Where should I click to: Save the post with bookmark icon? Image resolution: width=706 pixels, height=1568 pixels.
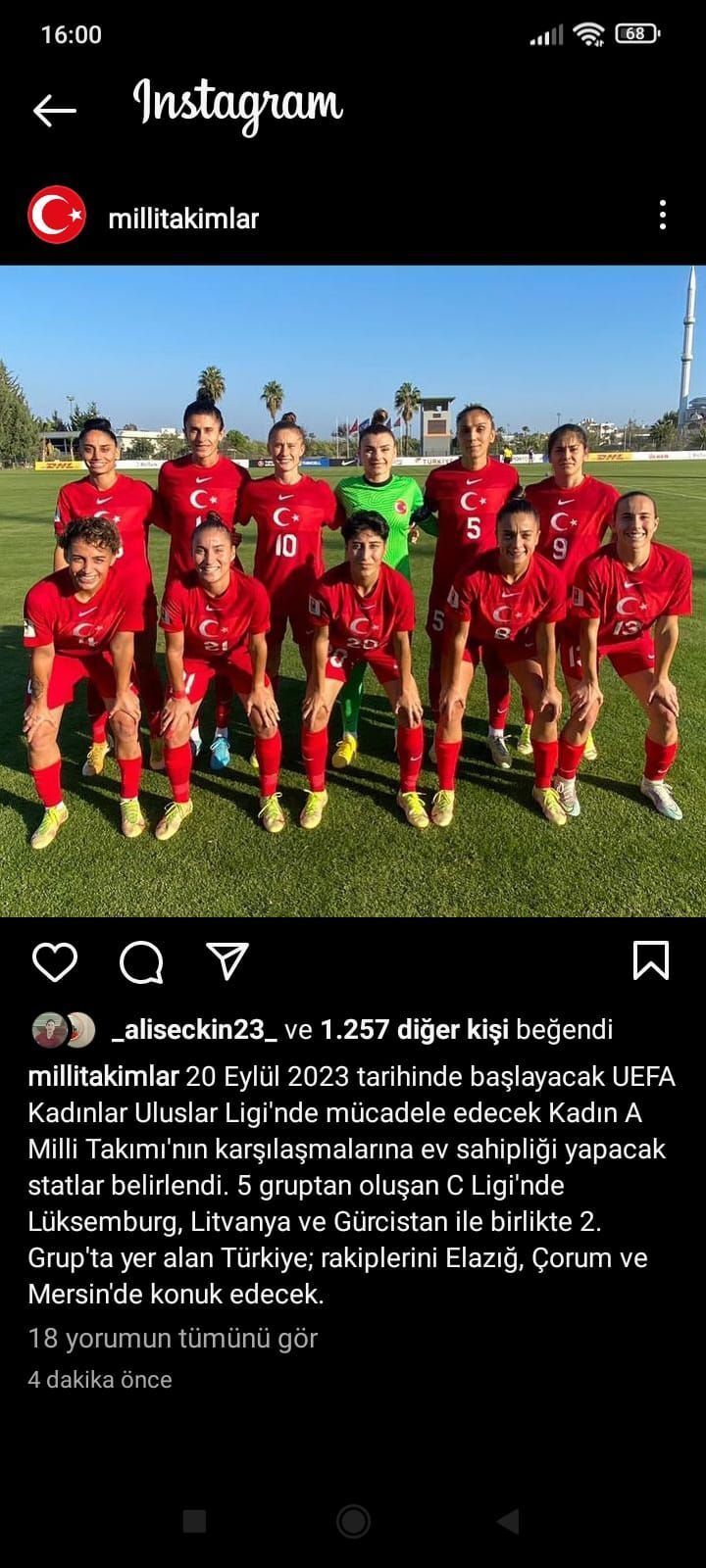point(651,960)
